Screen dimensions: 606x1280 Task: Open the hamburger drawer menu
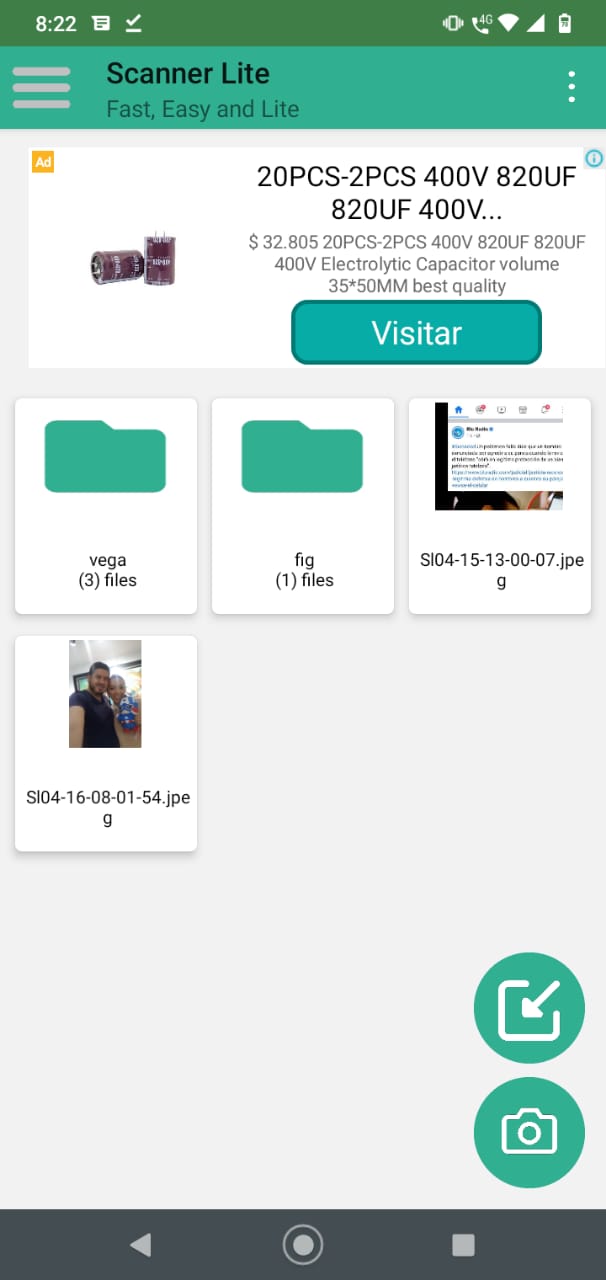click(x=41, y=87)
